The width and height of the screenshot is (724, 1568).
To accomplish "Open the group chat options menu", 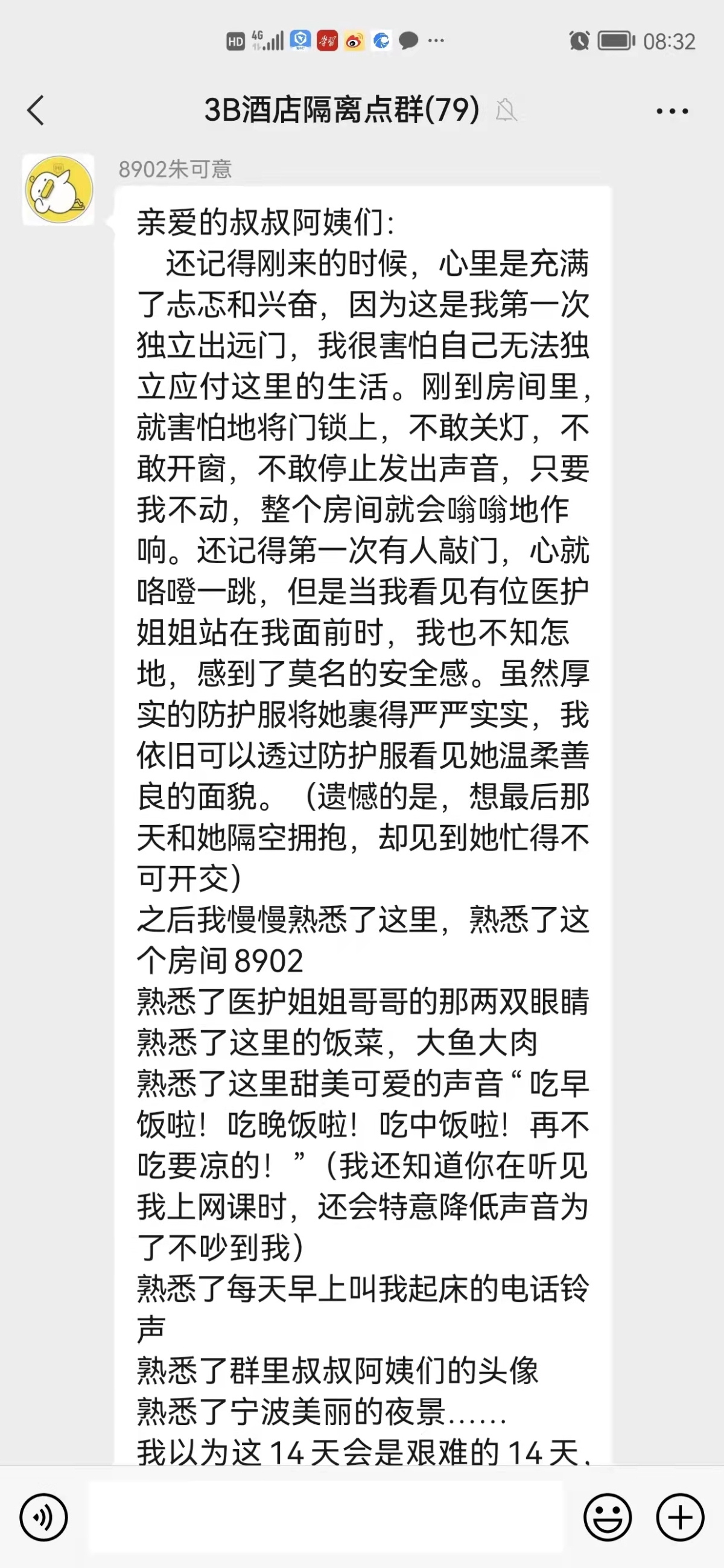I will point(672,112).
